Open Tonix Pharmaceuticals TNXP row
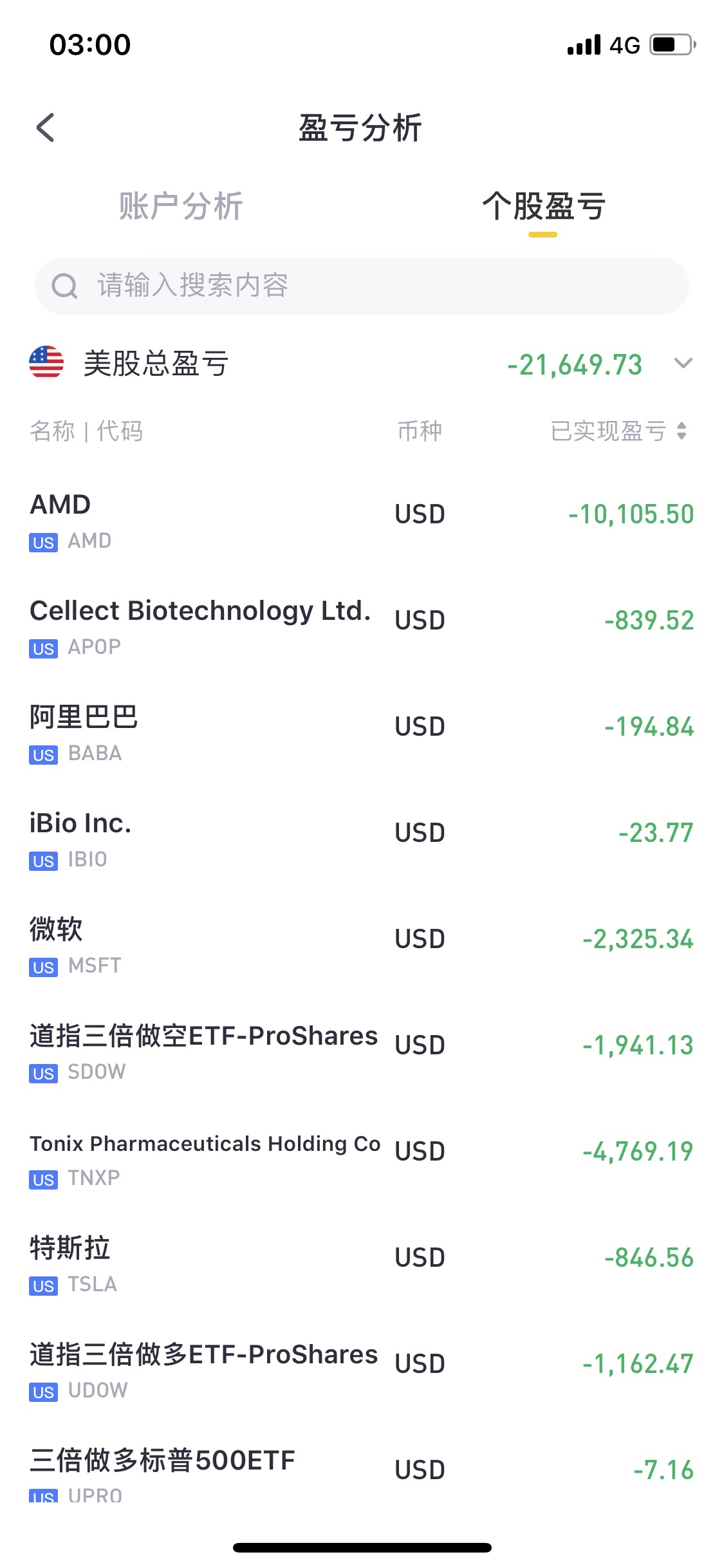Viewport: 724px width, 1568px height. tap(362, 1158)
